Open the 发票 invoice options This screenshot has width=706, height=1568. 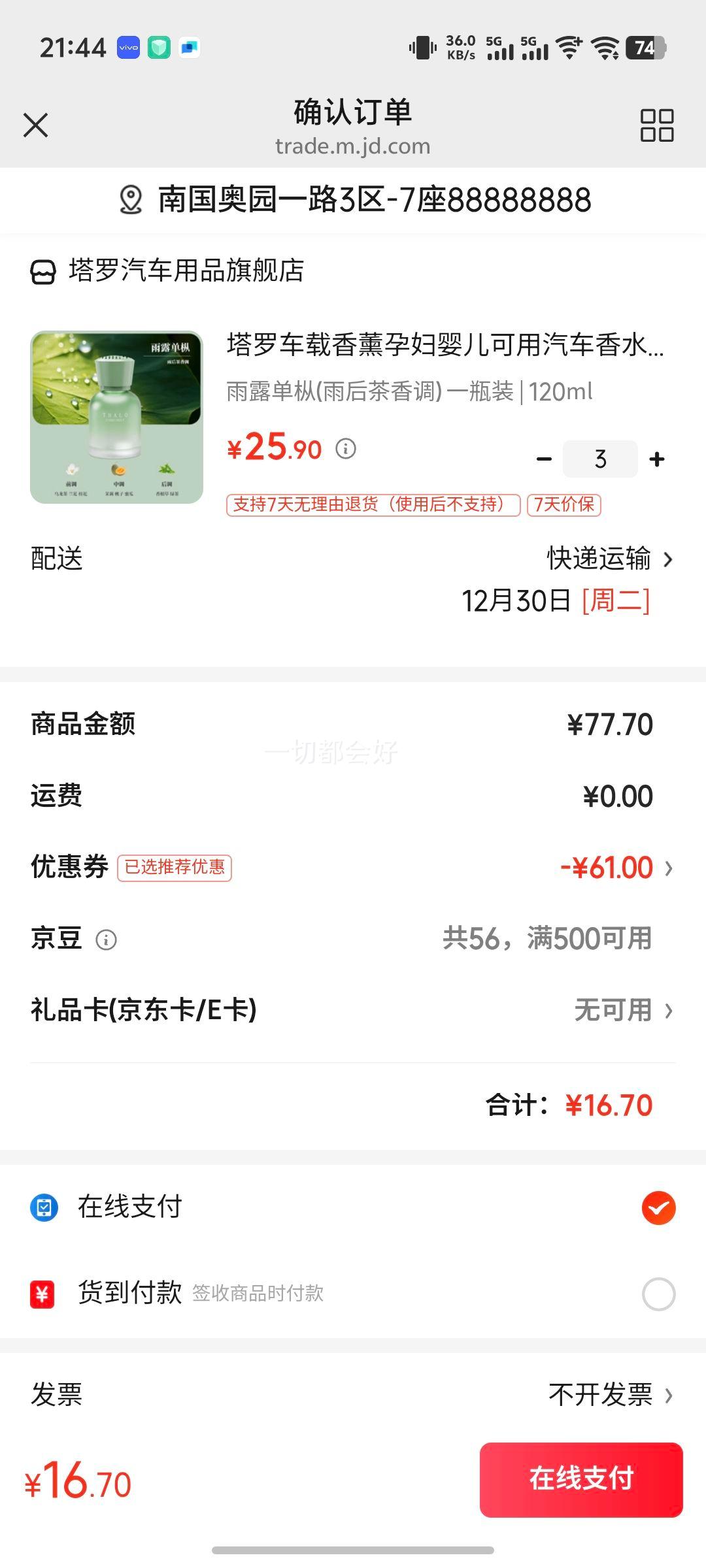click(668, 1395)
